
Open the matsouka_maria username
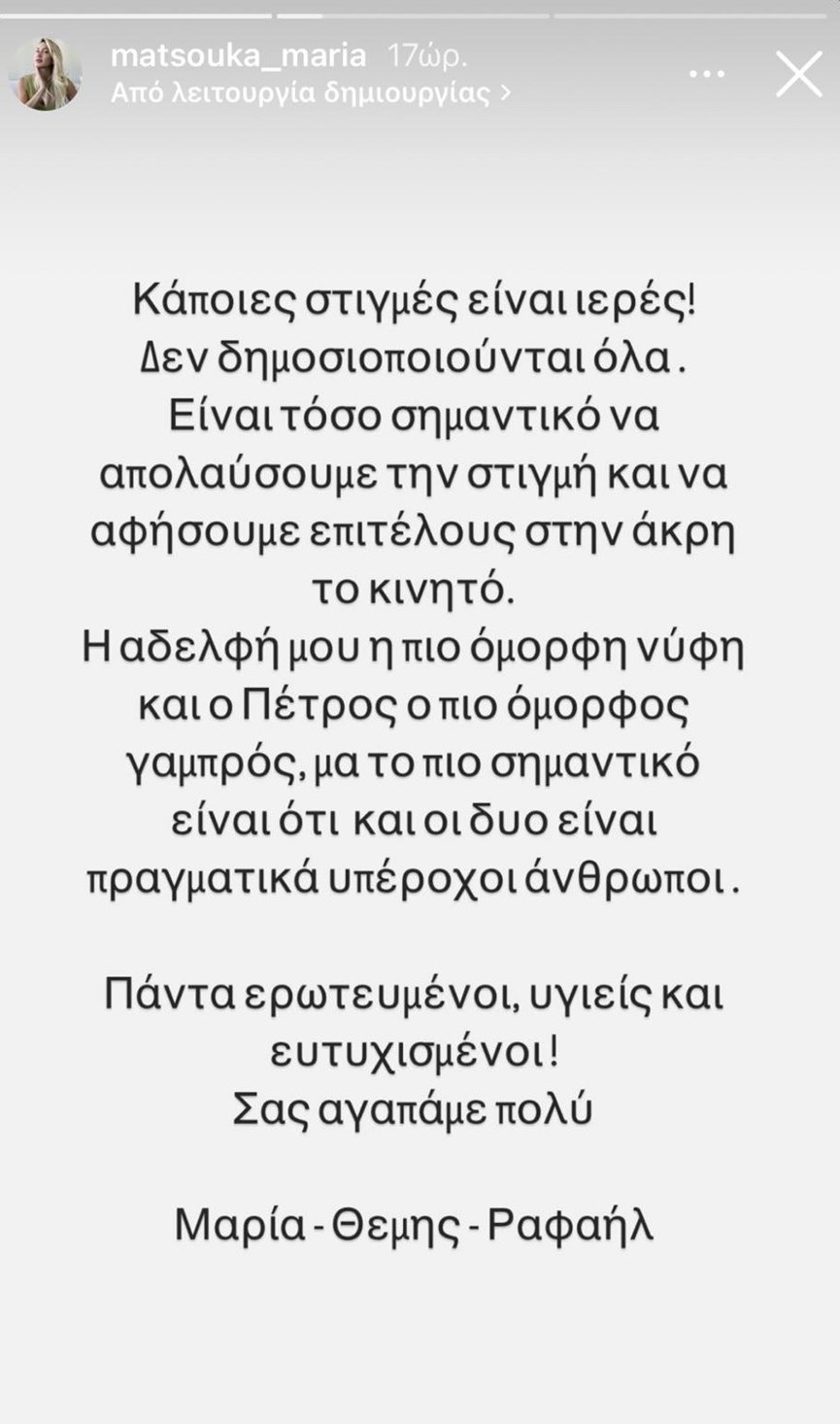tap(238, 55)
